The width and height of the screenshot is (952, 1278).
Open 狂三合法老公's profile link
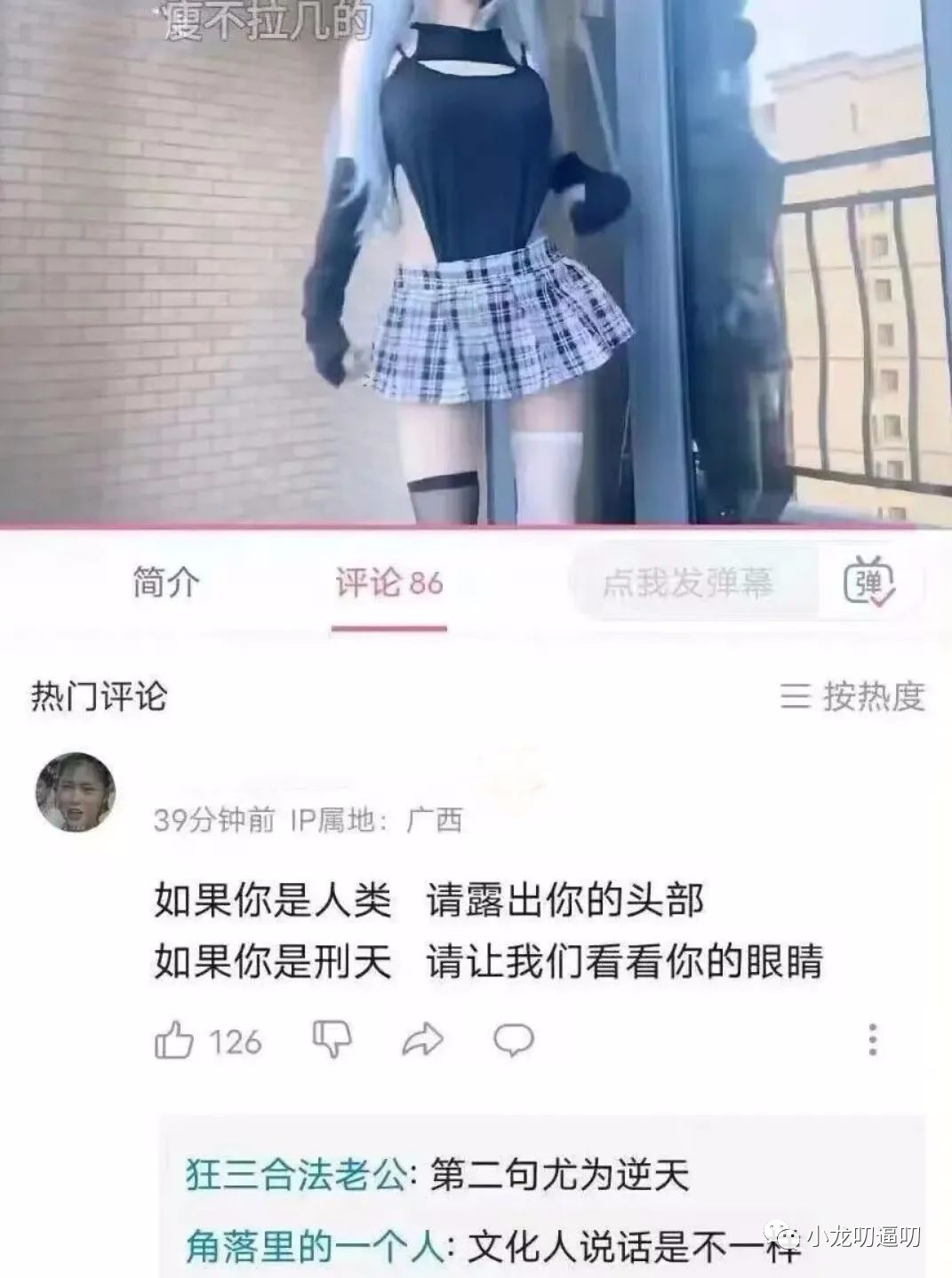pyautogui.click(x=299, y=1176)
